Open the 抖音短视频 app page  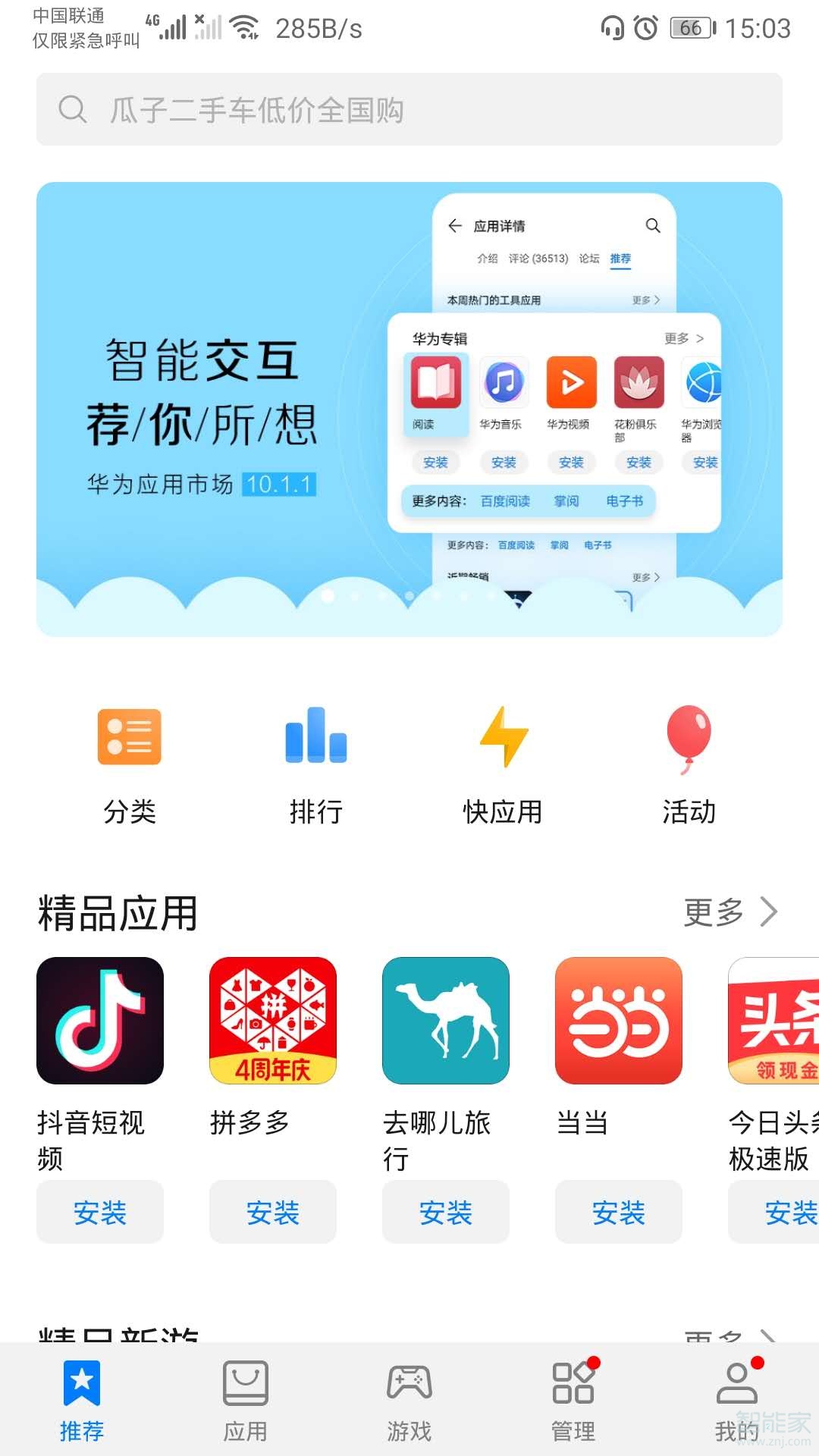click(100, 1021)
